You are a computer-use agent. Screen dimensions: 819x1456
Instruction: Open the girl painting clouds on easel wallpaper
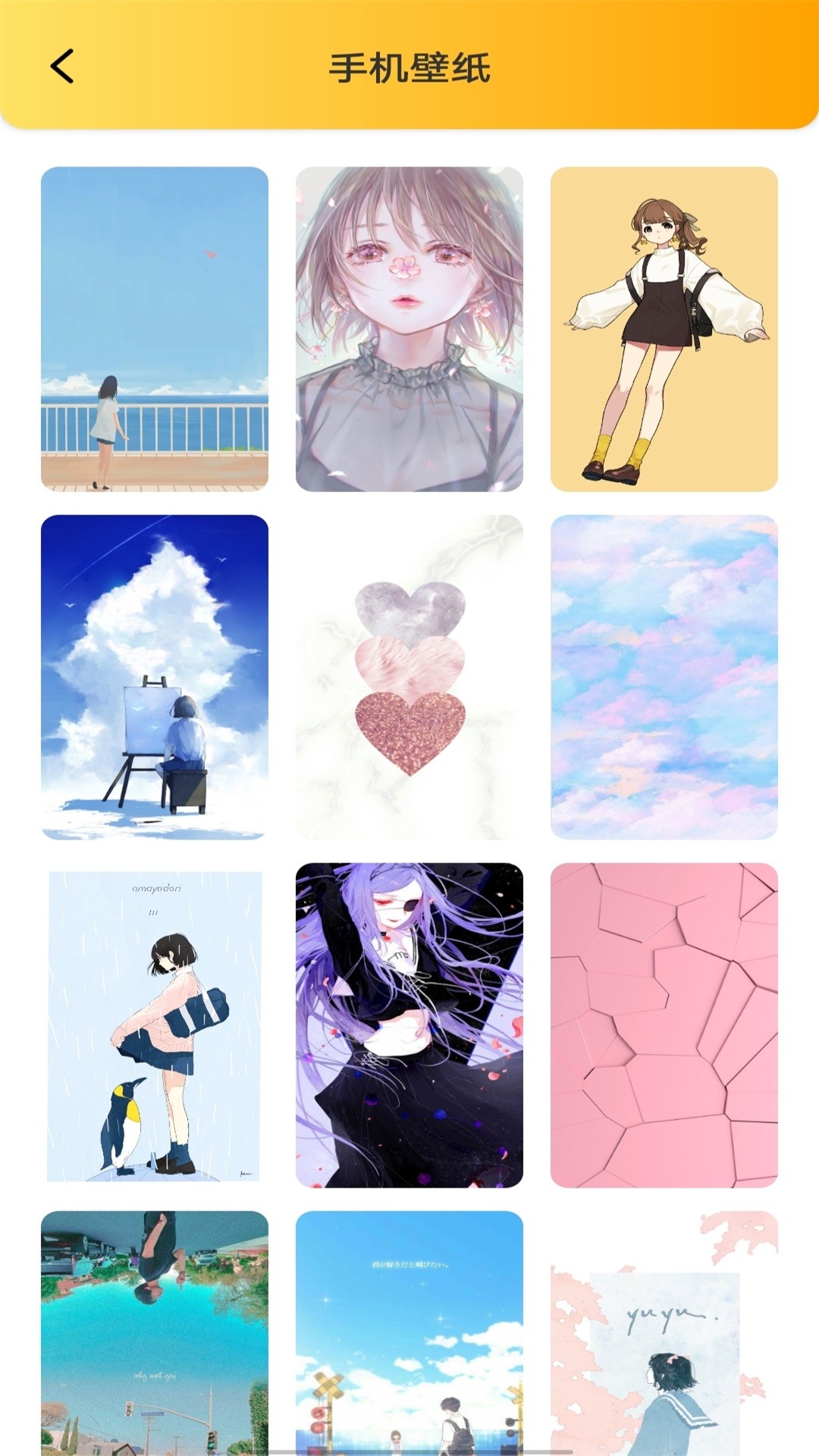(x=155, y=677)
